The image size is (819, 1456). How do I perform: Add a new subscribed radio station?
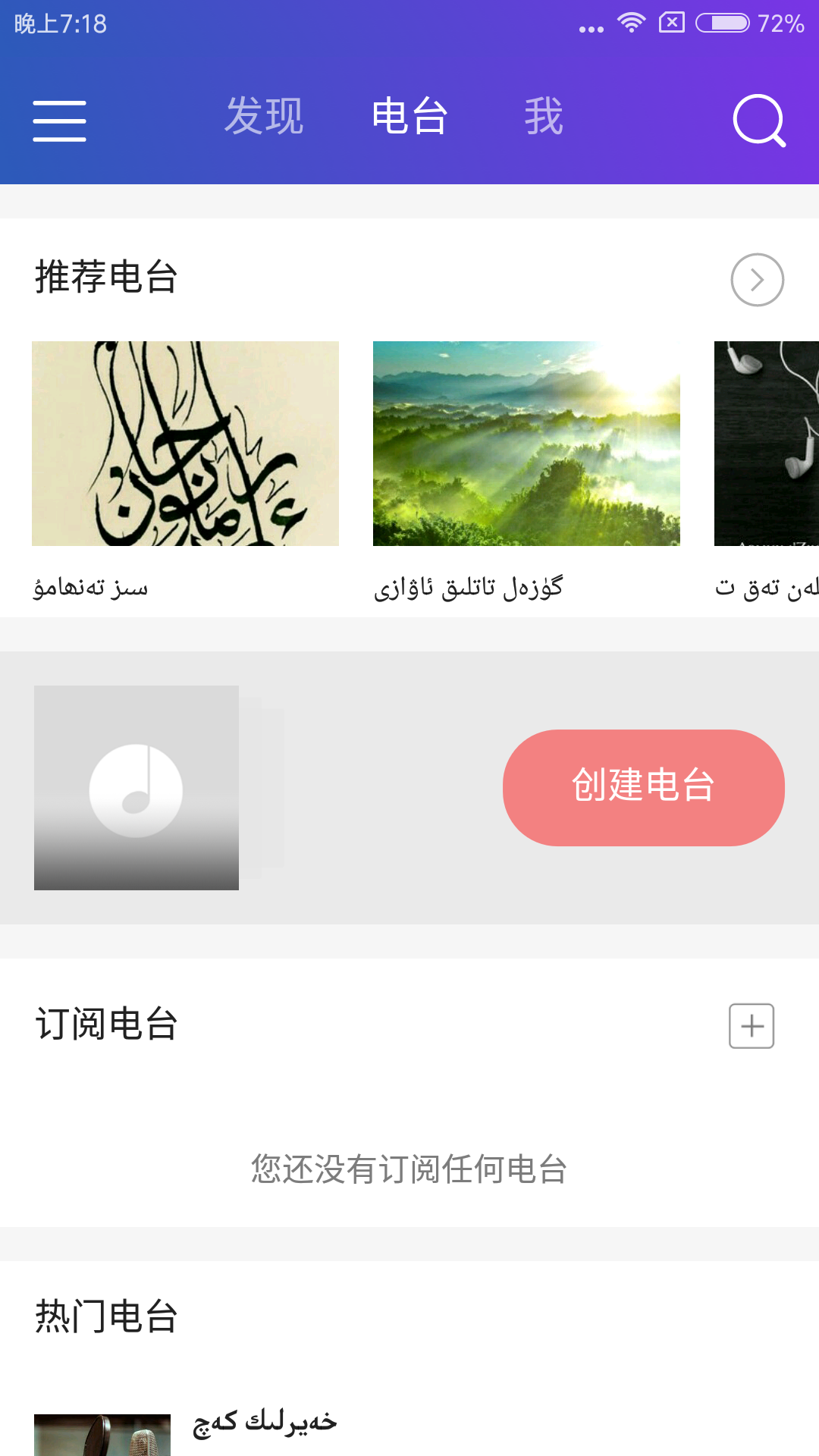click(752, 1025)
